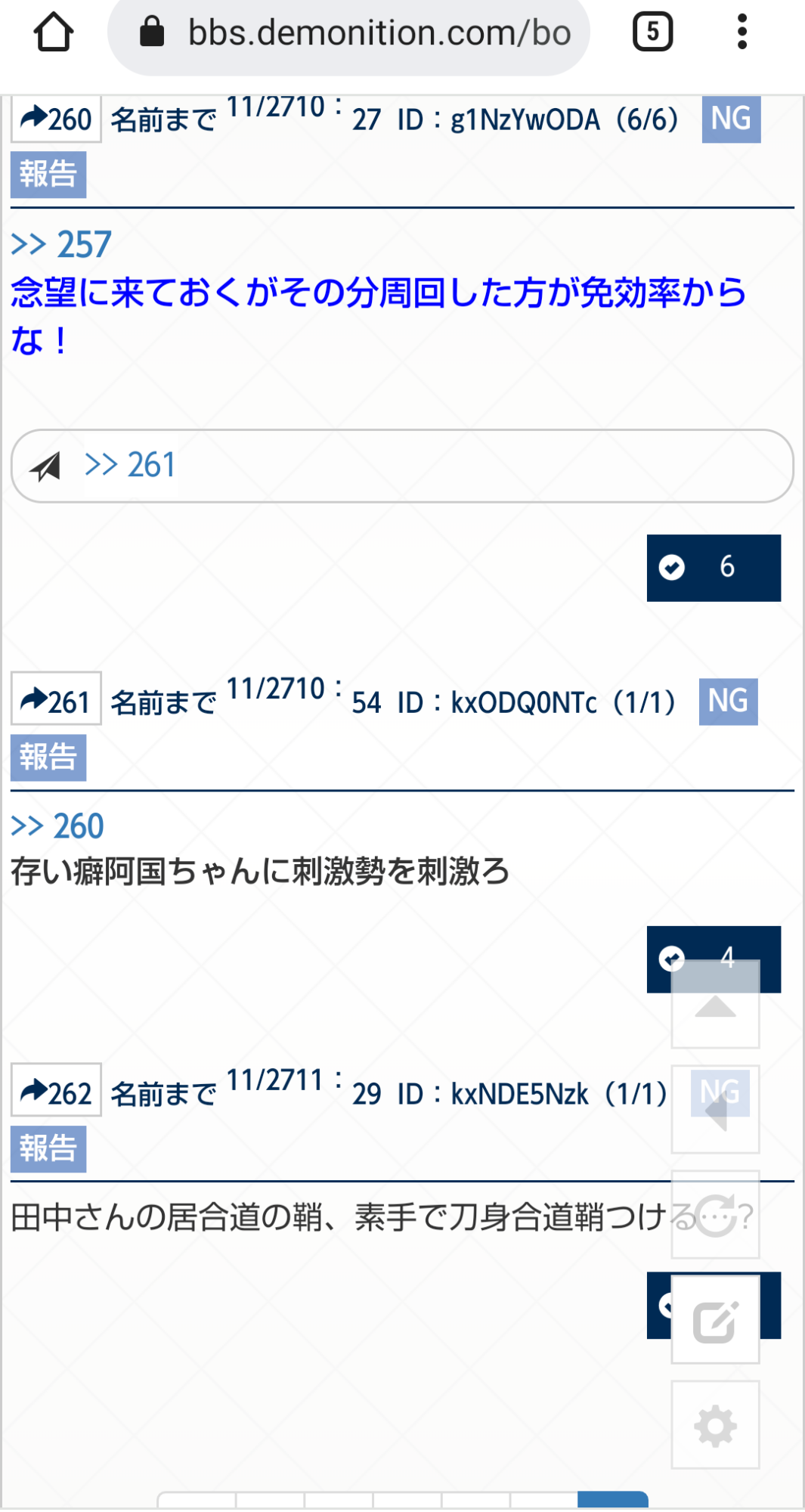The width and height of the screenshot is (805, 1512).
Task: Mark ID kxODQ0NTc as NG
Action: point(727,701)
